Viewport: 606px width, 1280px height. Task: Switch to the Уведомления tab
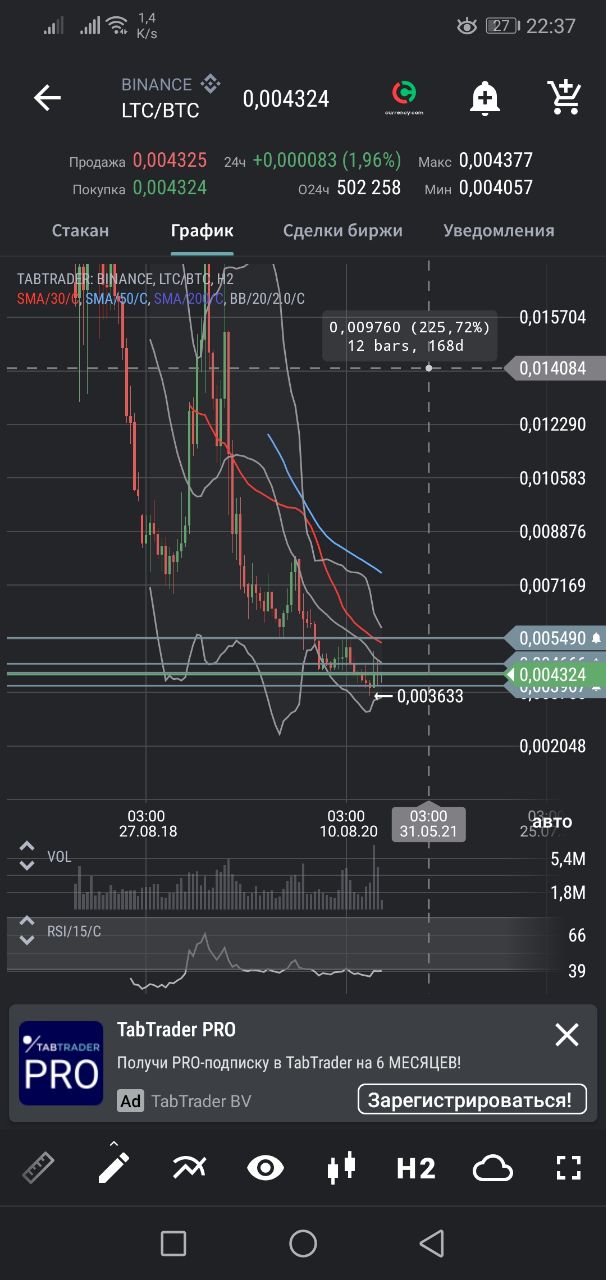click(x=498, y=231)
